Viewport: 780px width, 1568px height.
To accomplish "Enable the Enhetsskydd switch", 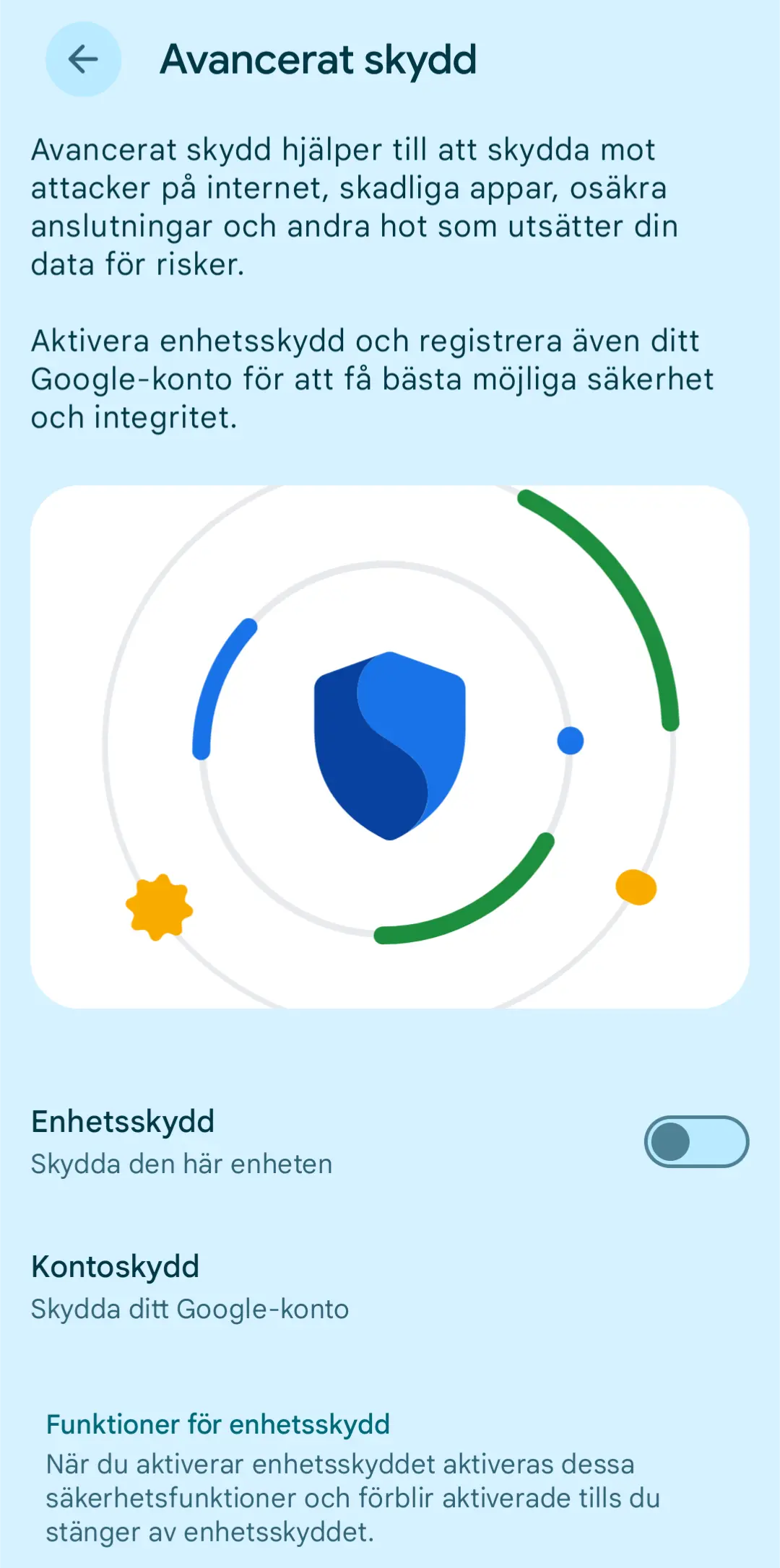I will click(x=696, y=1141).
